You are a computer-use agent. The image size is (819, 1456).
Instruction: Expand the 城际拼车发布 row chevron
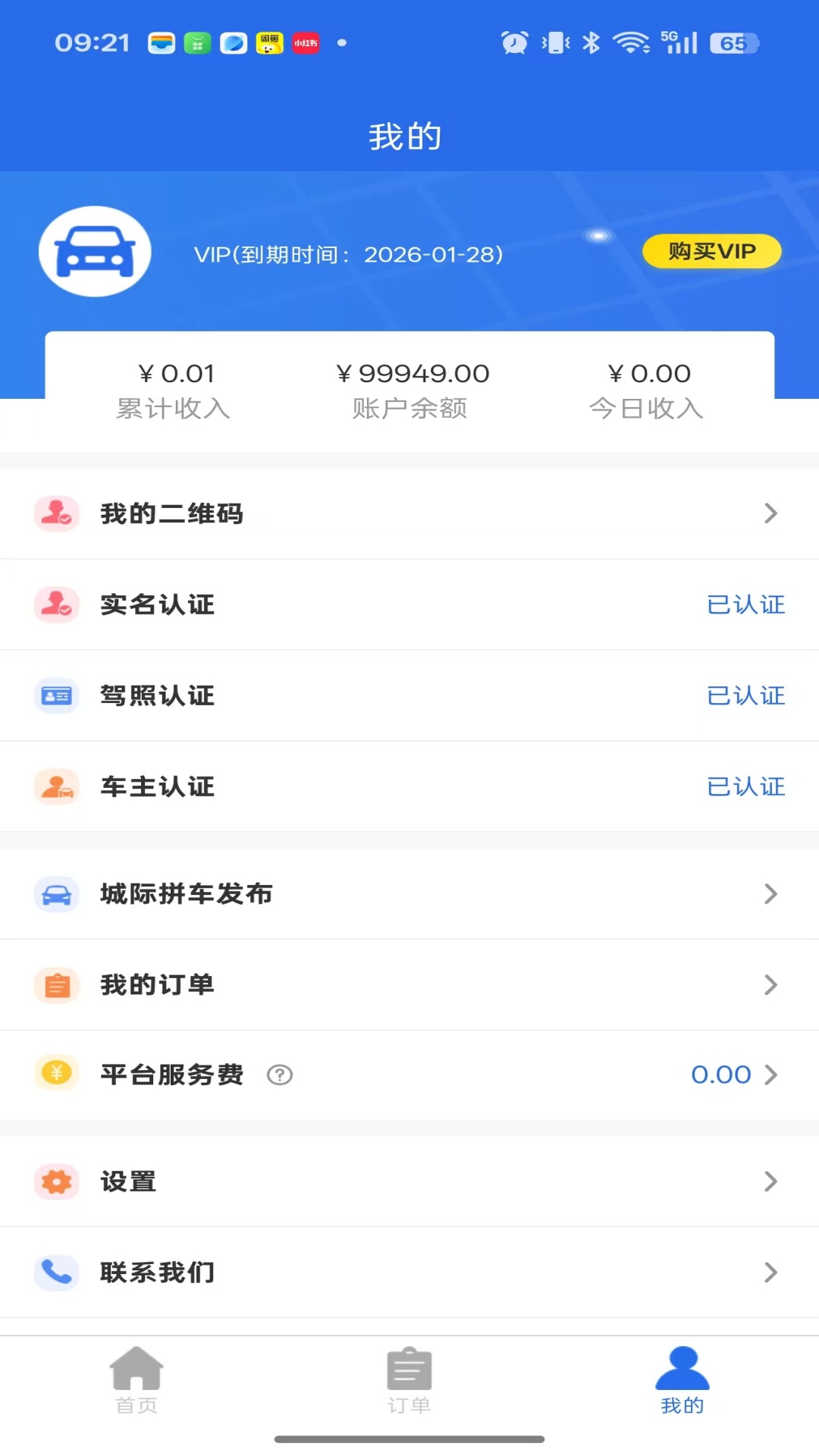[772, 894]
